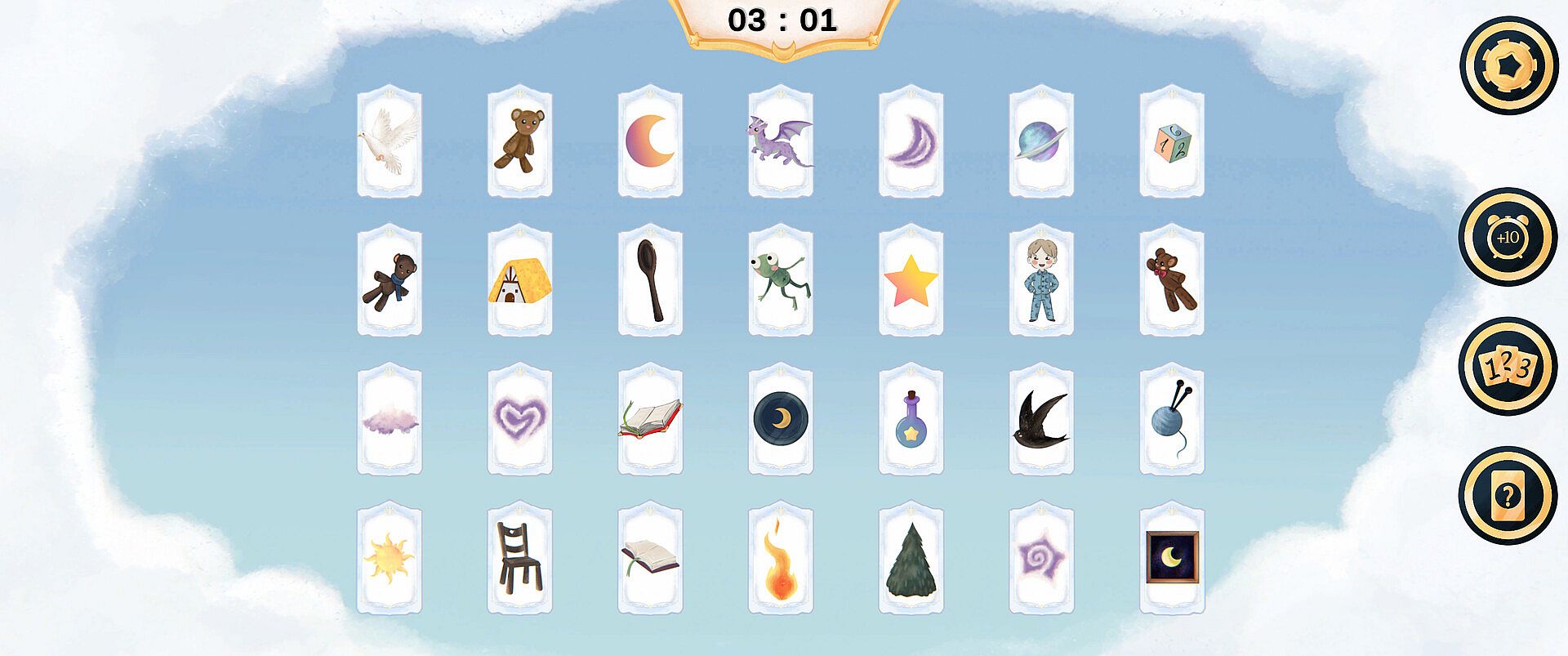
Task: Use the 123 cards power-up
Action: pyautogui.click(x=1508, y=367)
